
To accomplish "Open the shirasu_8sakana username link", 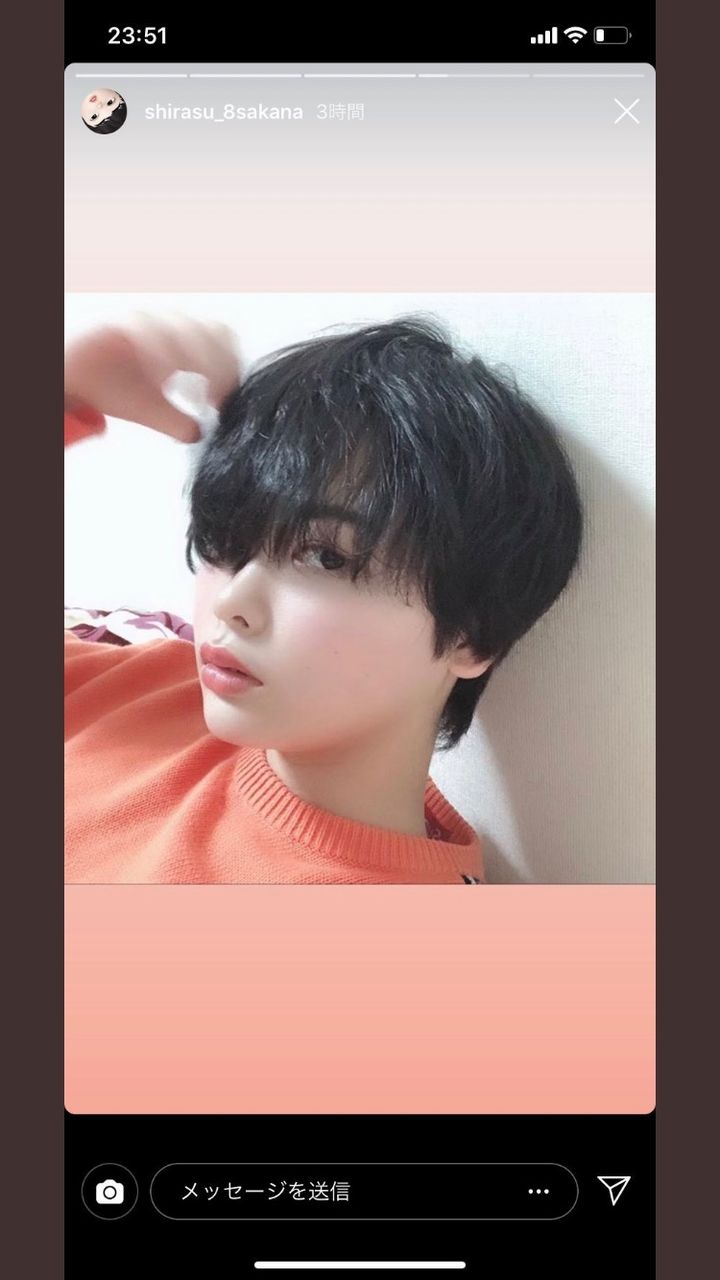I will [223, 112].
